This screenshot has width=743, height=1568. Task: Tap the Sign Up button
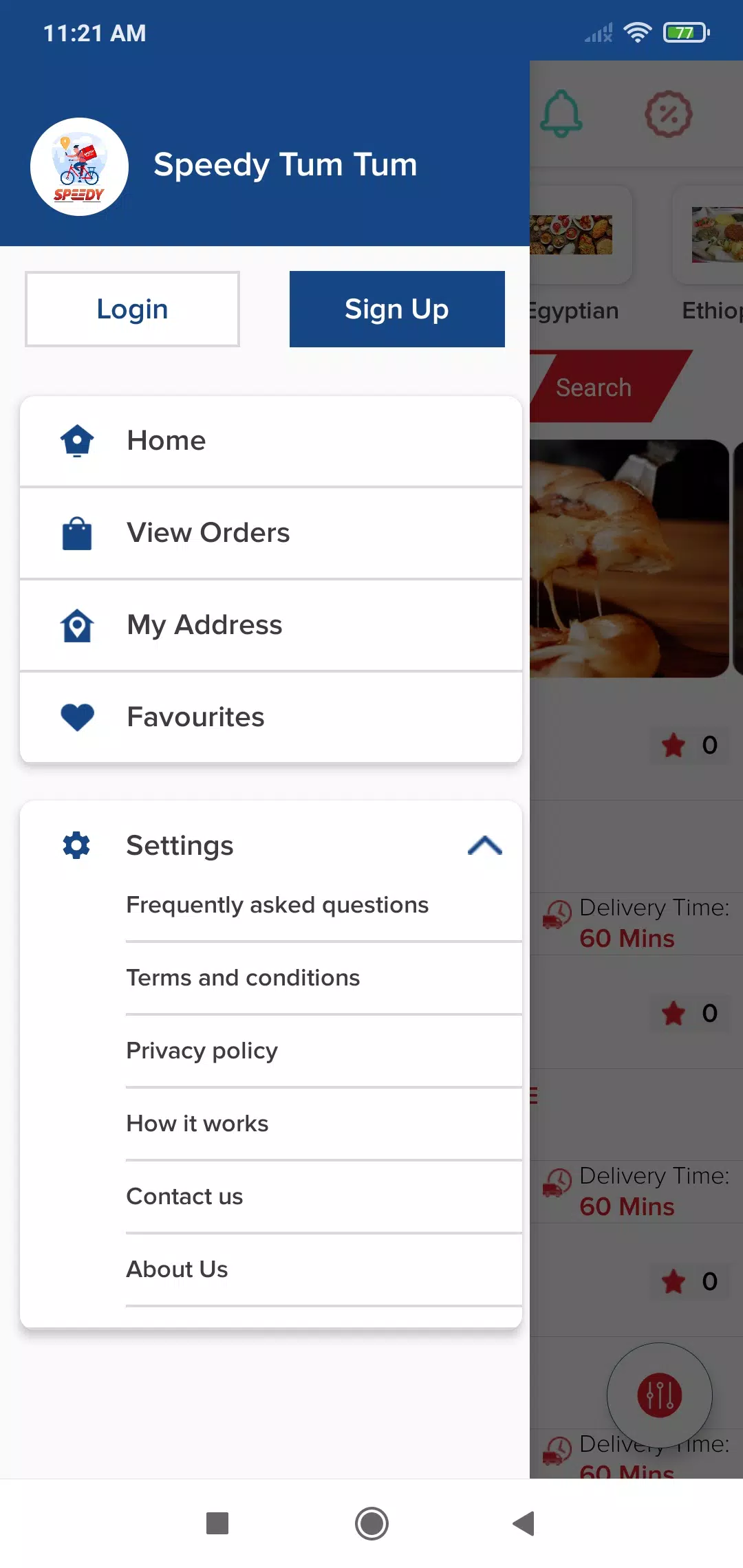[x=397, y=309]
